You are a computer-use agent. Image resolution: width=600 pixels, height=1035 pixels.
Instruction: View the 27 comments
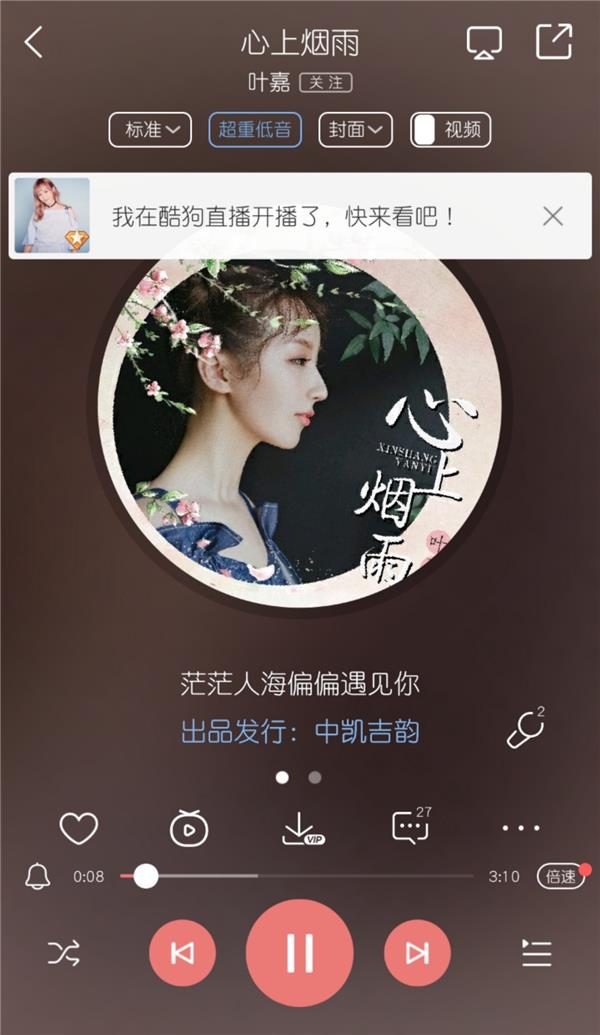tap(412, 826)
